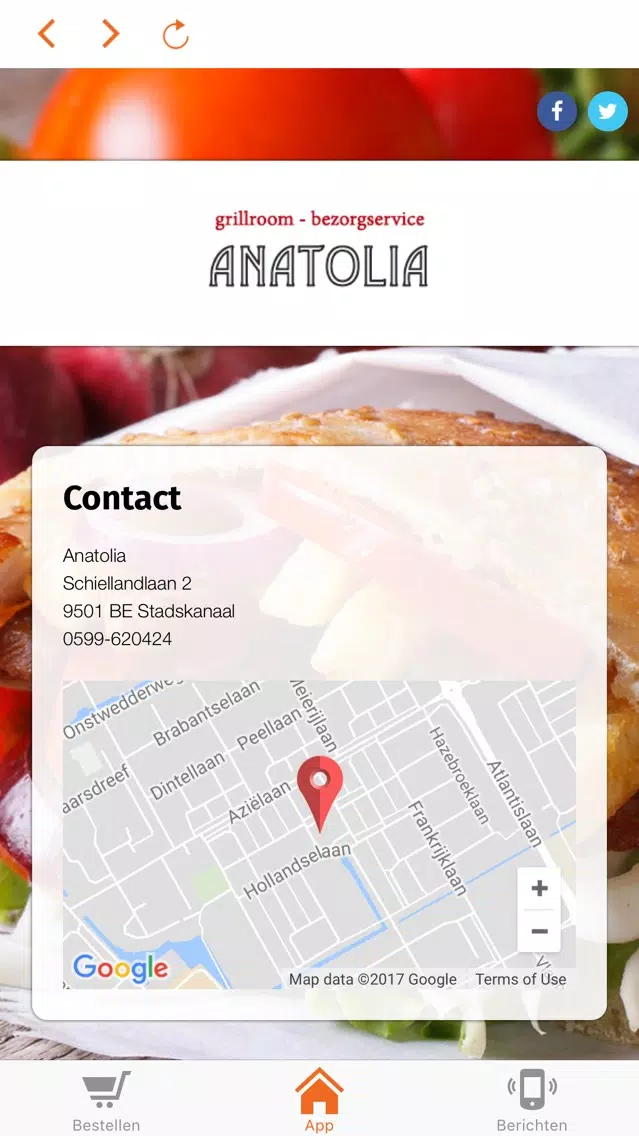Go forward to the next page
639x1136 pixels.
(x=110, y=34)
